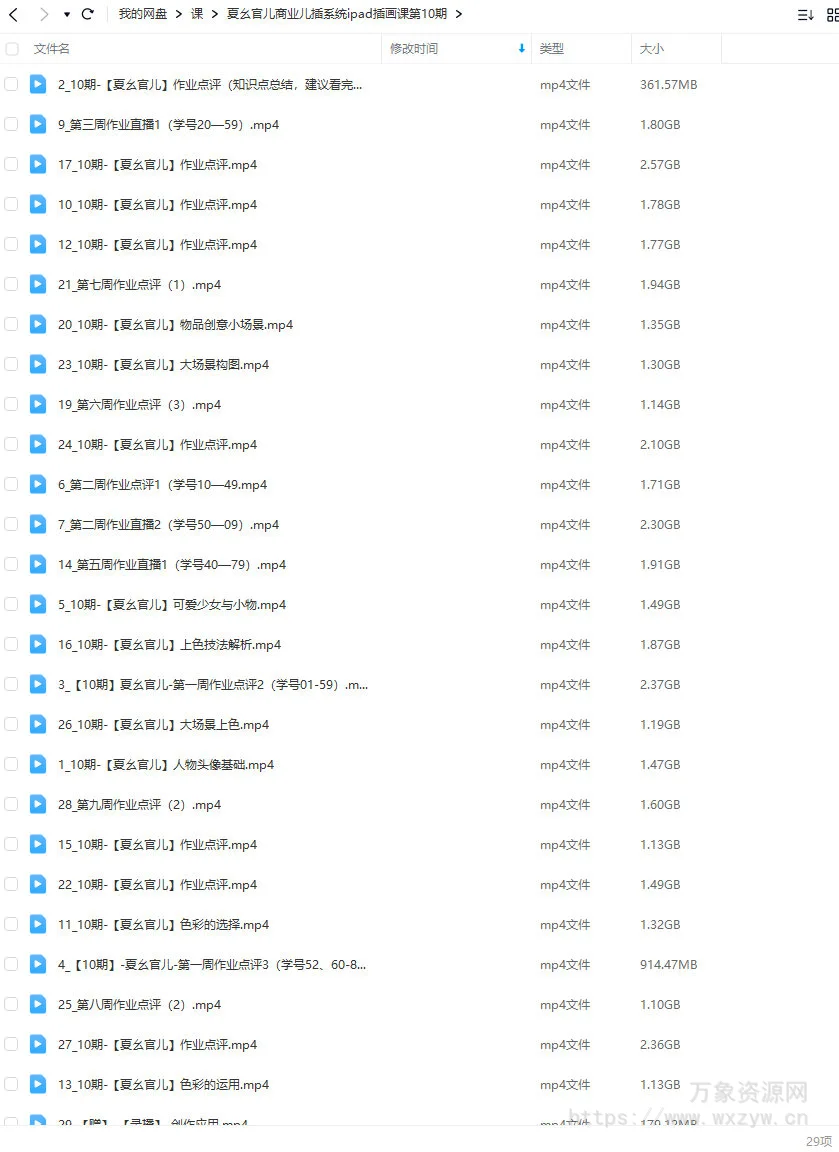Sort the list by 修改时间 column

[414, 48]
